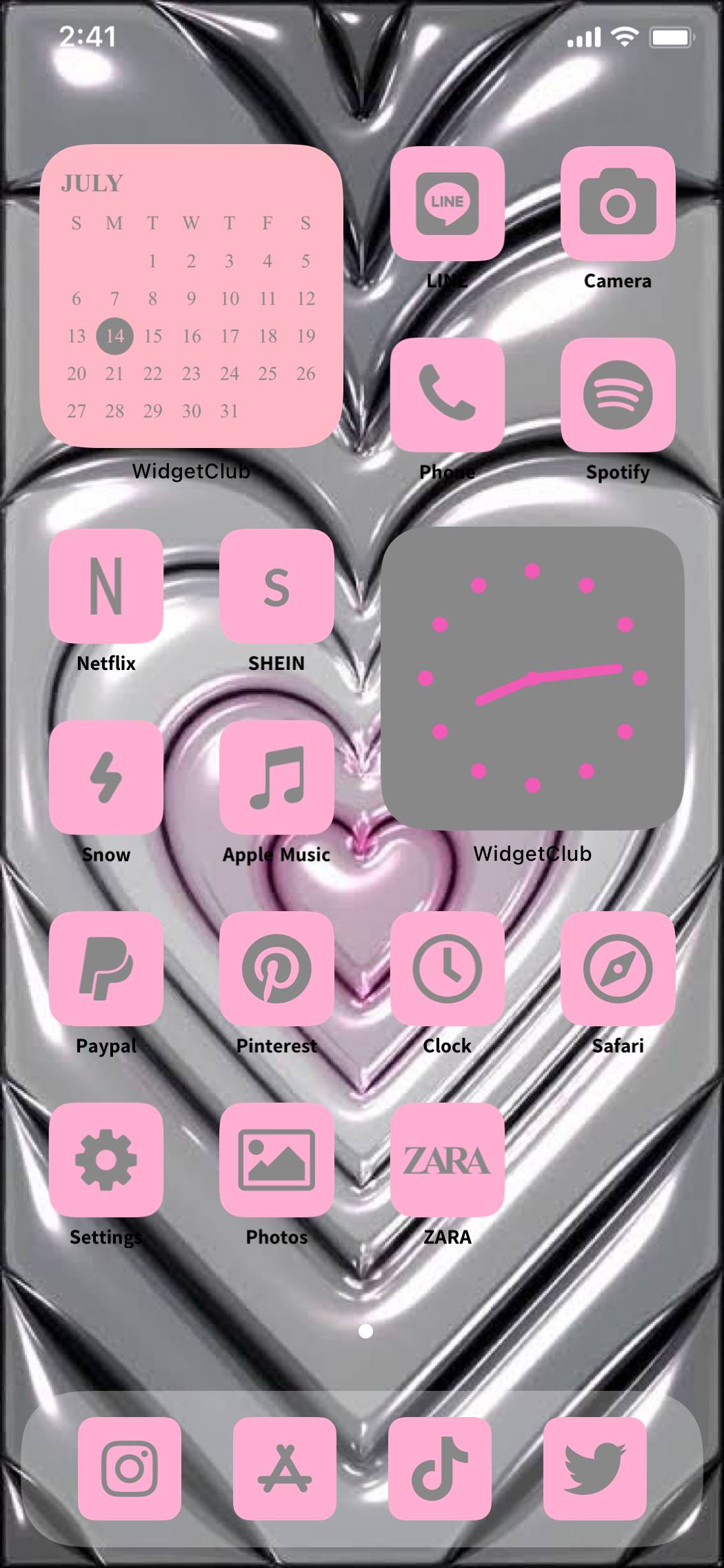Open Twitter from the dock
The image size is (724, 1568).
(595, 1468)
